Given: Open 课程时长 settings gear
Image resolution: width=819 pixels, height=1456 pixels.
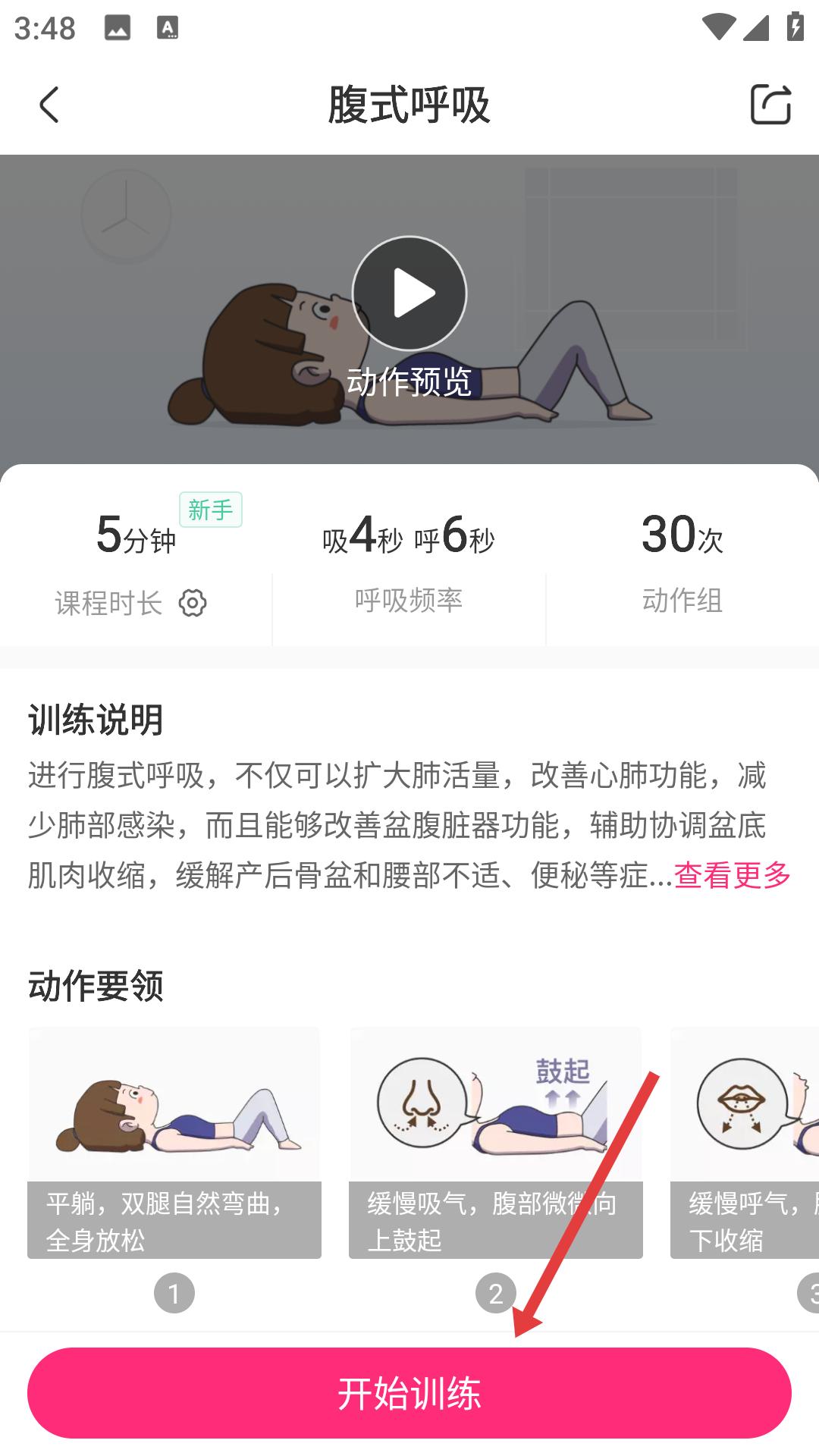Looking at the screenshot, I should [193, 604].
